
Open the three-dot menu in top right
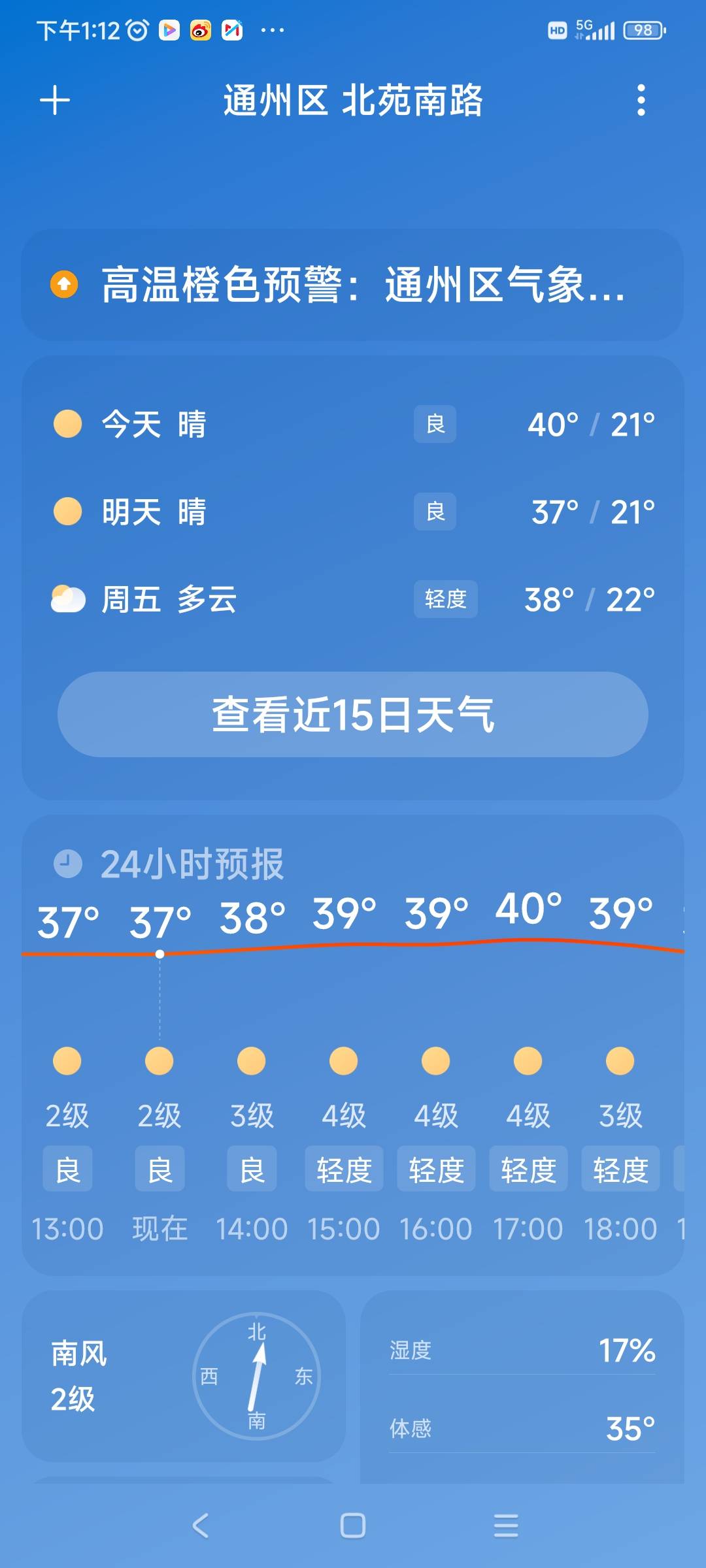(641, 100)
